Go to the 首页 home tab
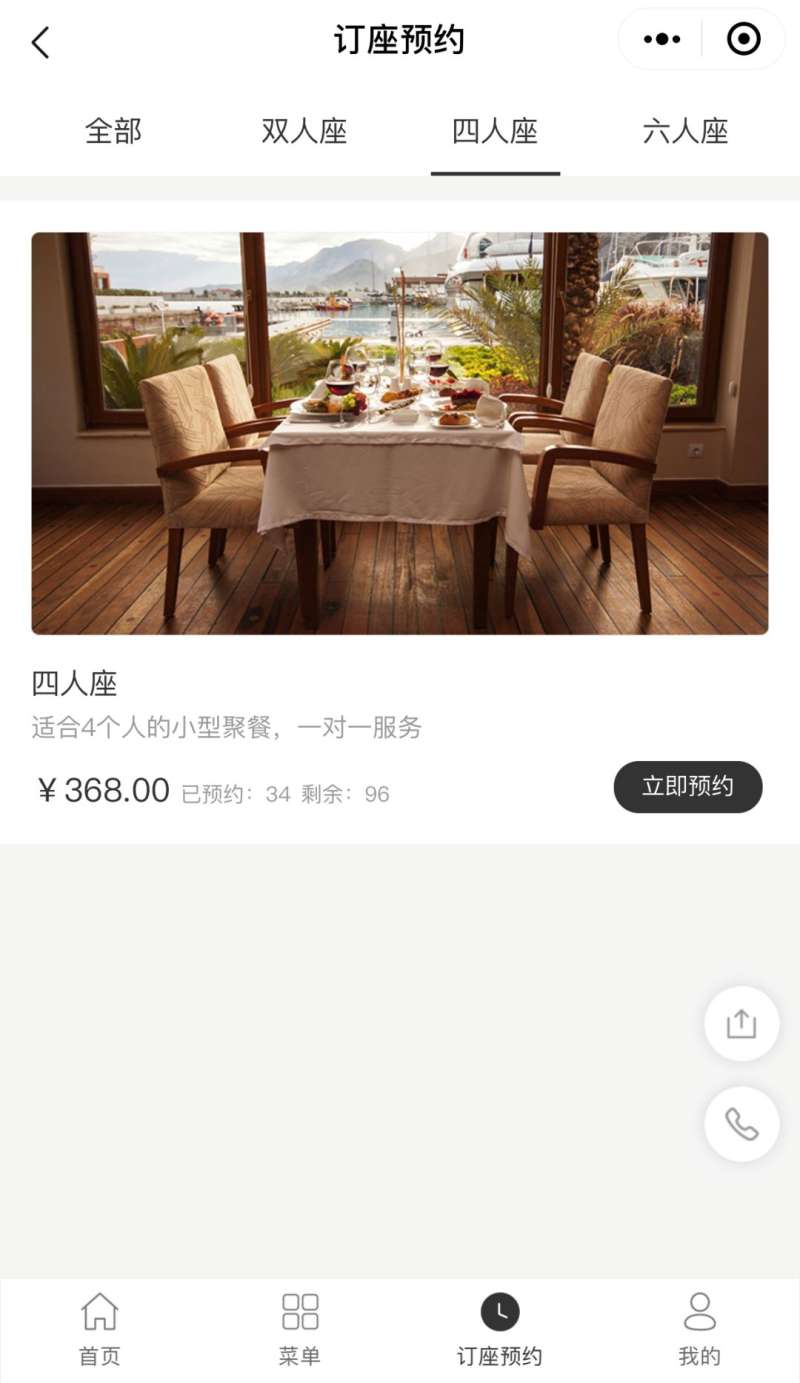 pos(100,1328)
